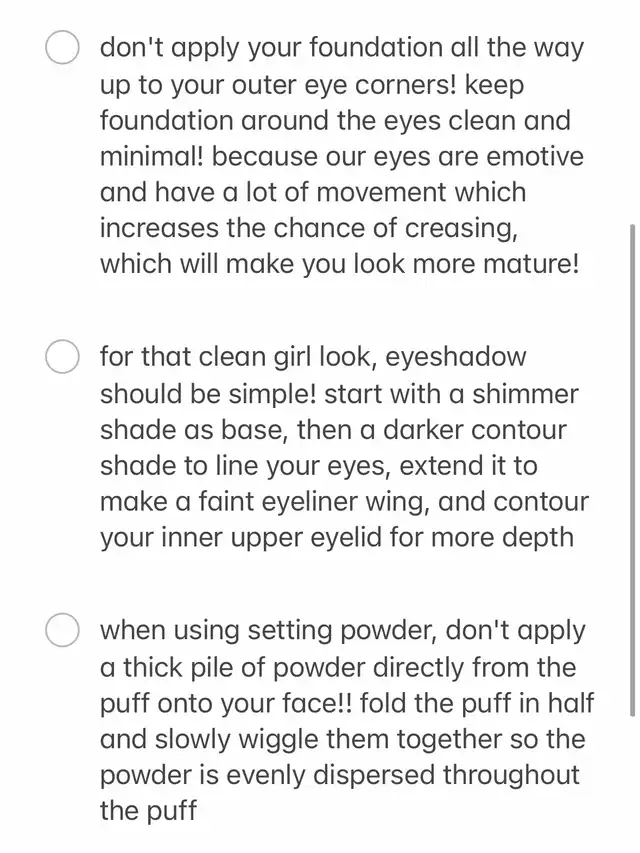Mark the clean girl eyeshadow item done
The image size is (640, 853).
(63, 355)
